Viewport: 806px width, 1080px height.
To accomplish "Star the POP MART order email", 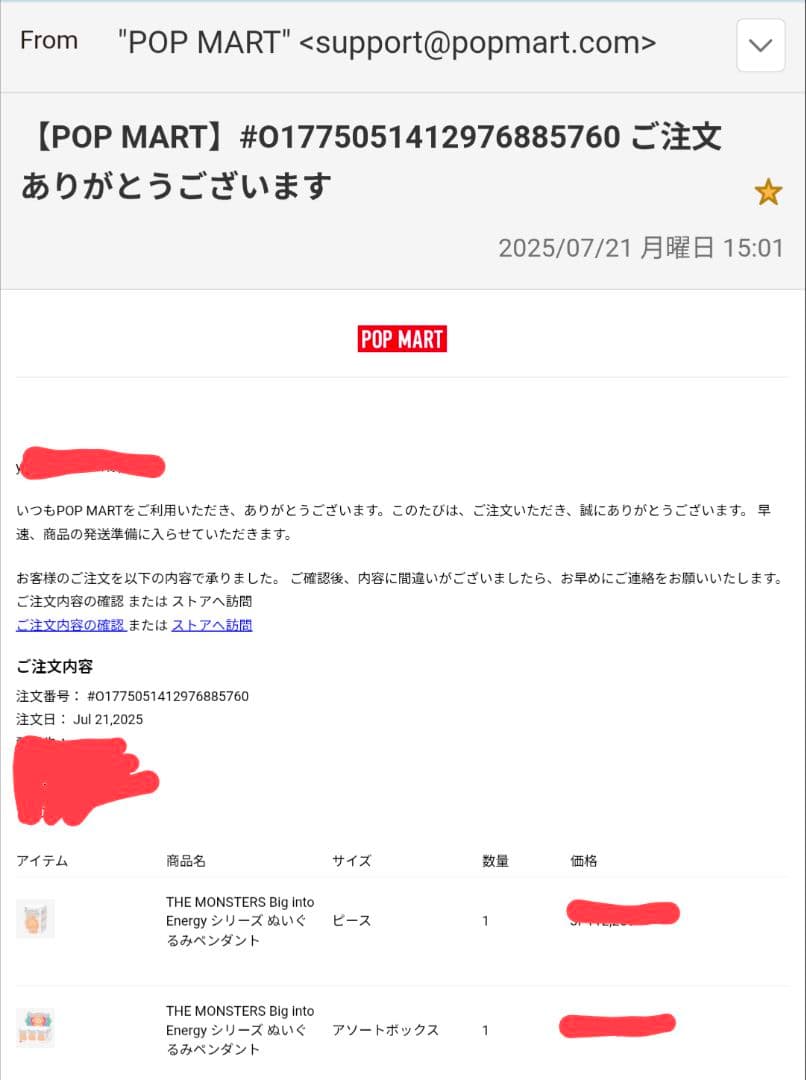I will (768, 191).
